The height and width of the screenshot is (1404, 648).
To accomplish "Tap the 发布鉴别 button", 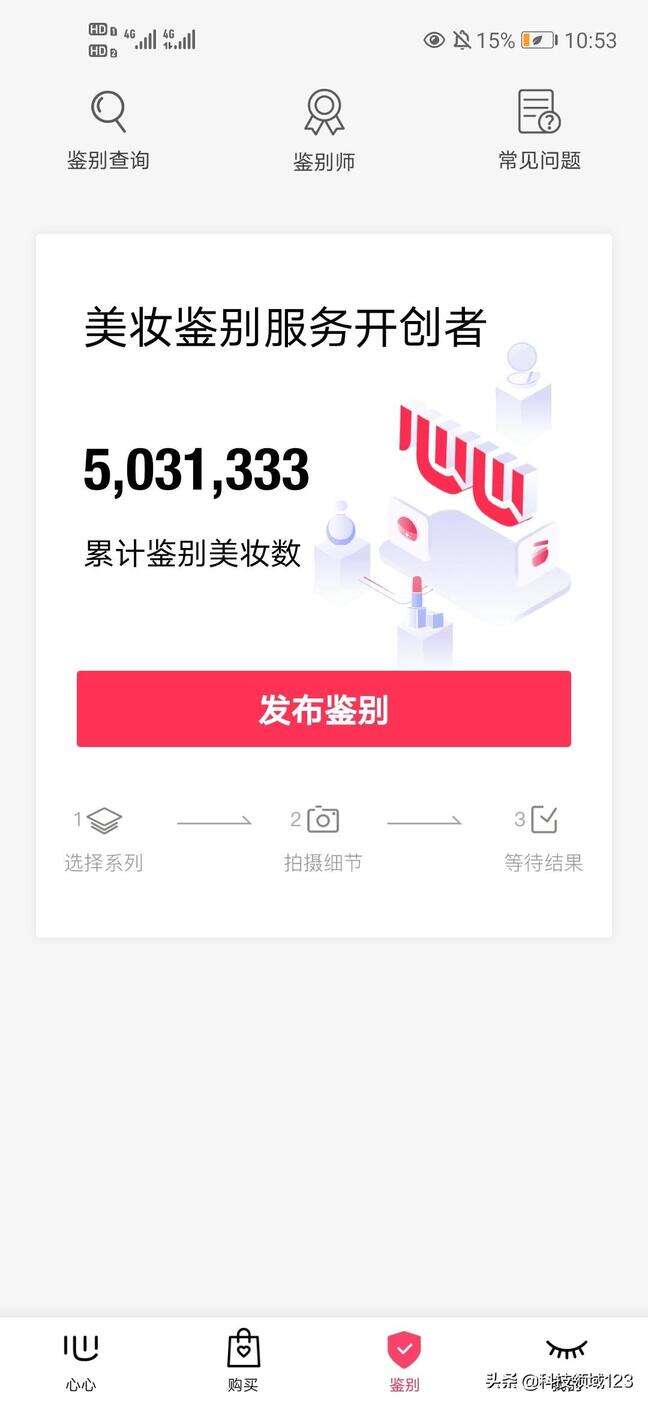I will [323, 709].
